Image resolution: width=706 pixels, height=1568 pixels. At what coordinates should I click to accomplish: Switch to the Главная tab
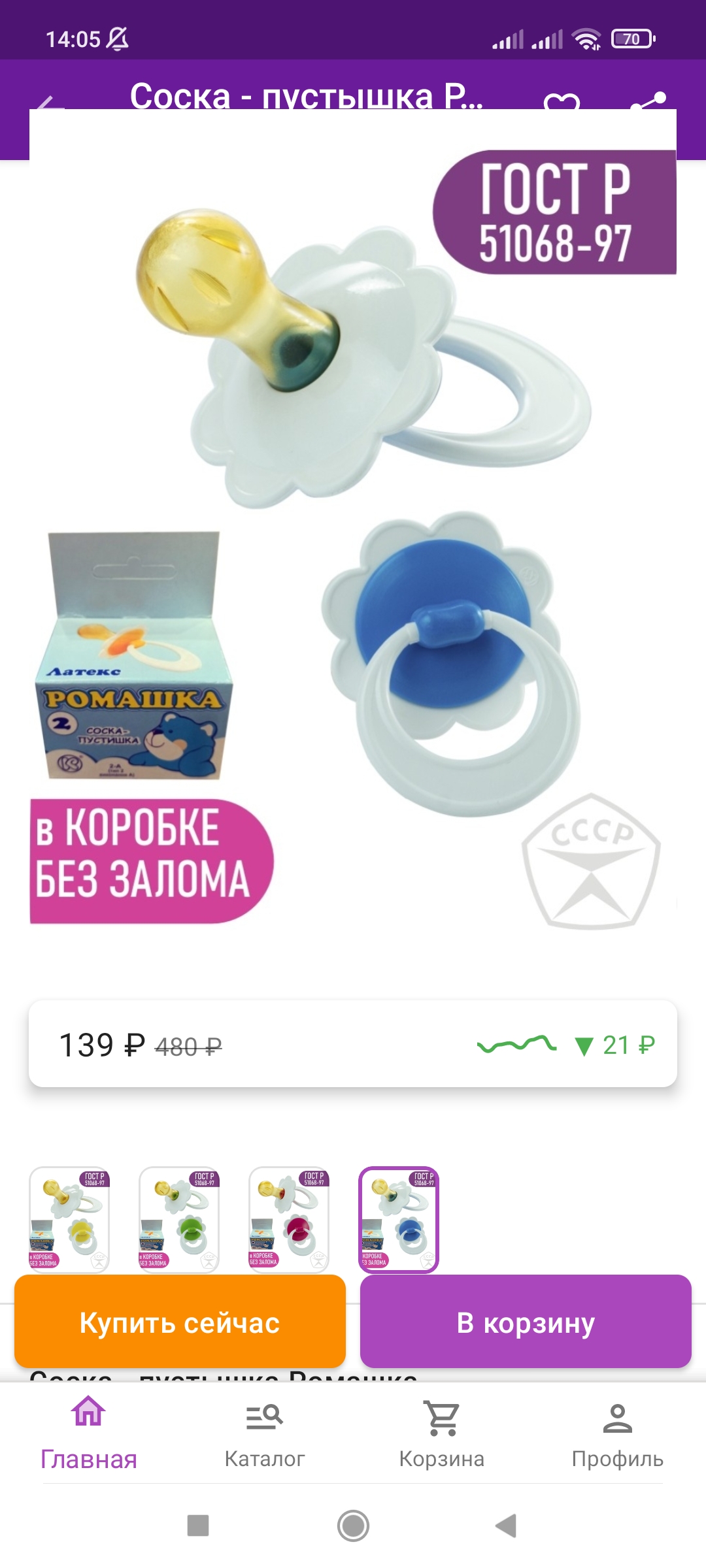point(89,1433)
